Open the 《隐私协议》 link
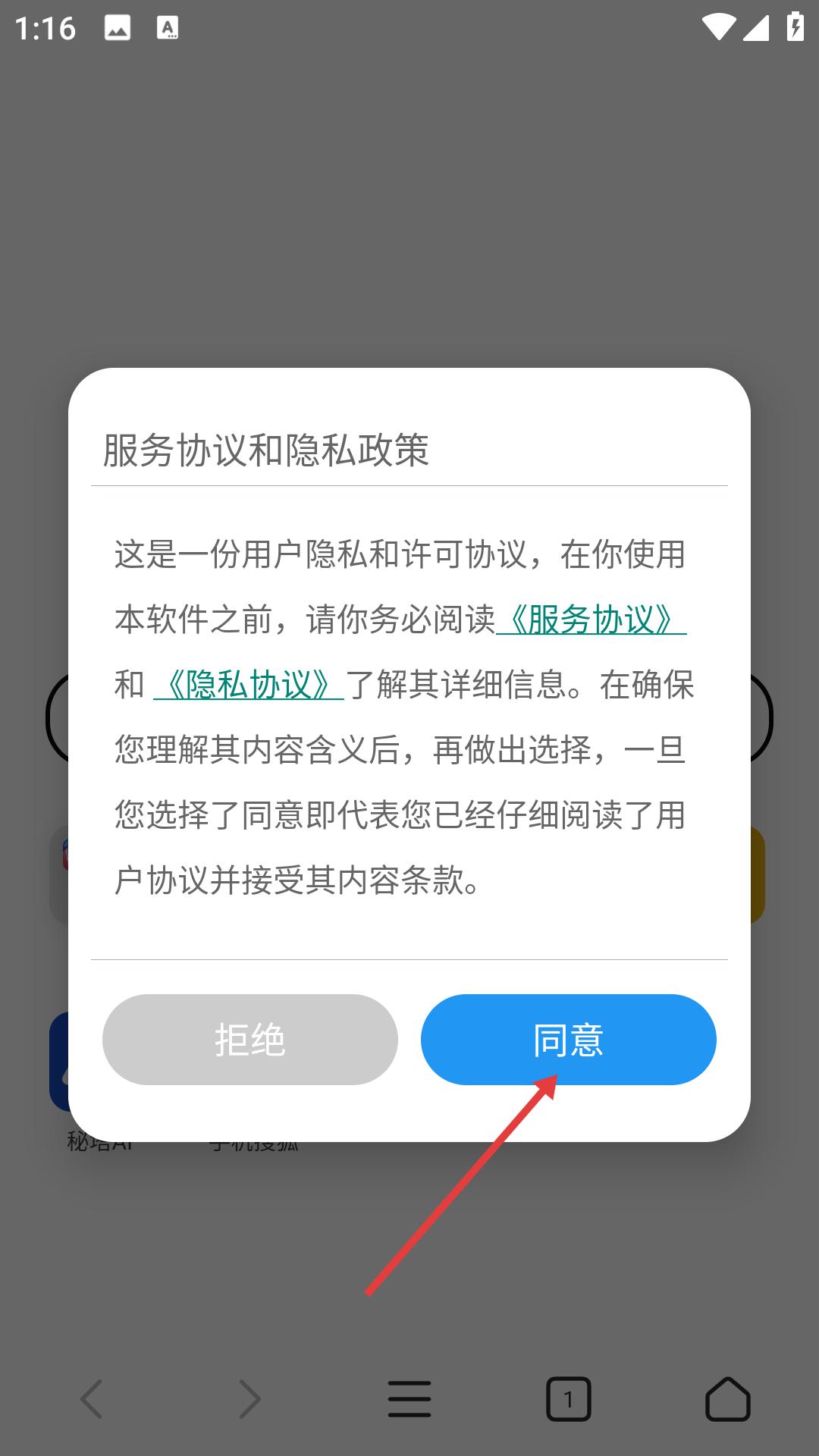 249,685
